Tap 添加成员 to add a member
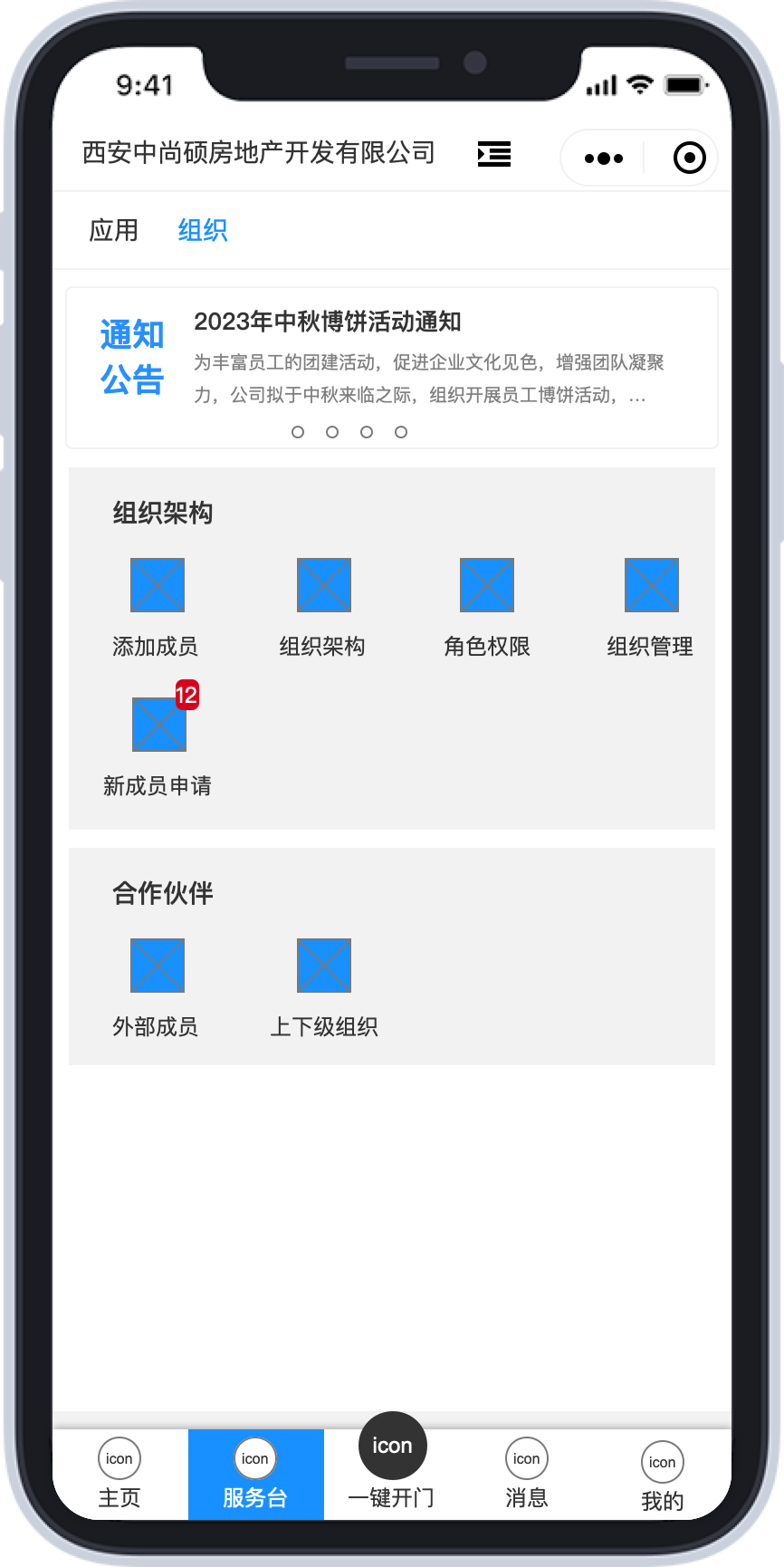This screenshot has width=784, height=1567. pyautogui.click(x=157, y=604)
